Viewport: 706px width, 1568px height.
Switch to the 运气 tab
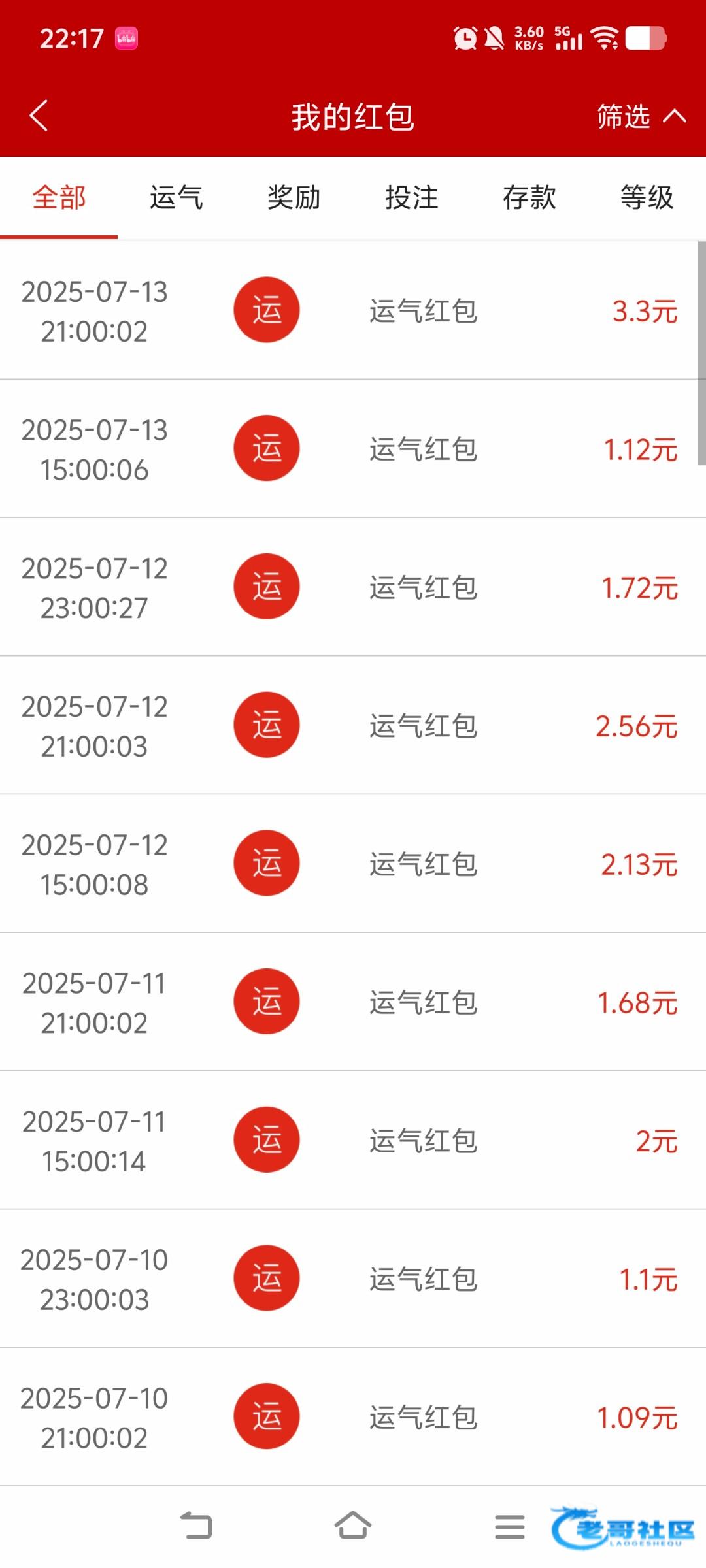pyautogui.click(x=176, y=197)
